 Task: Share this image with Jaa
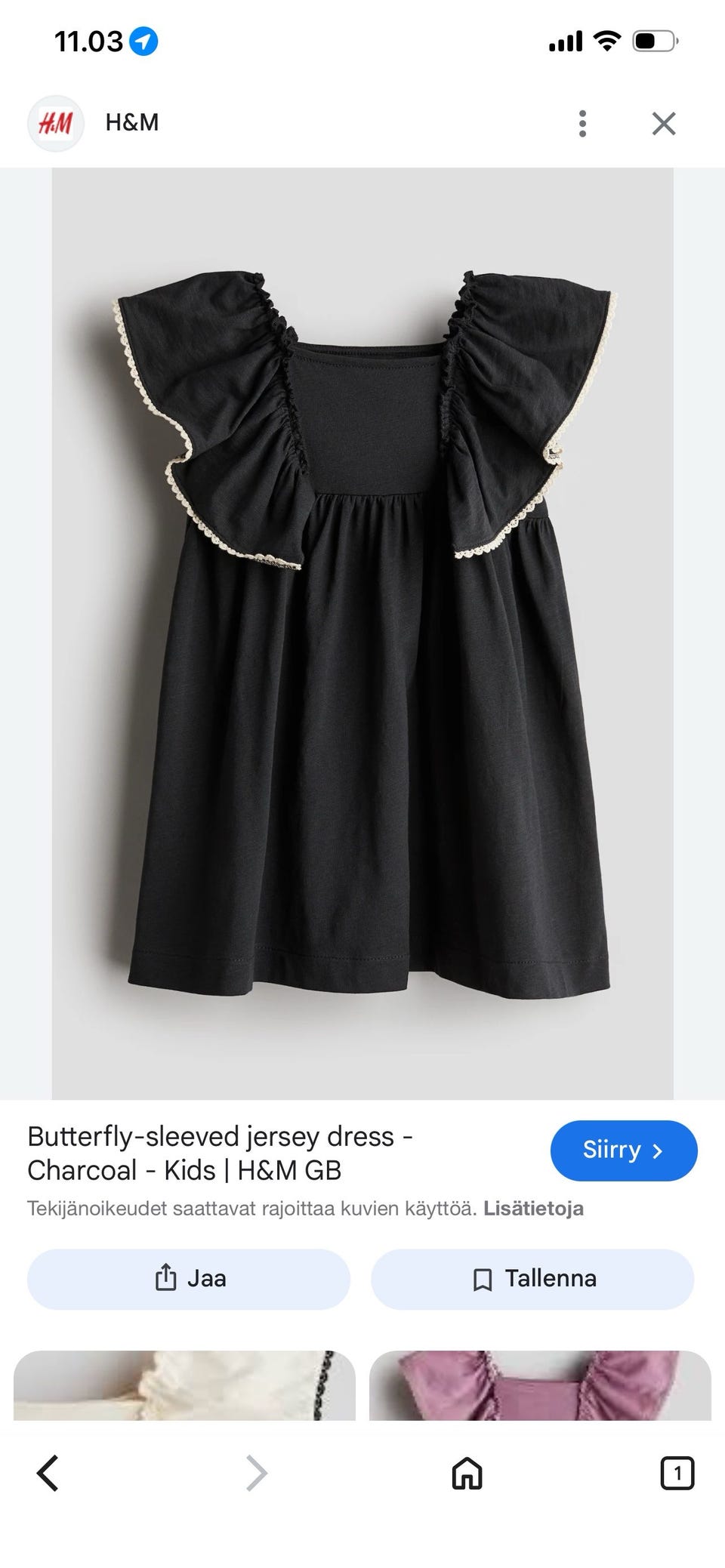189,1278
